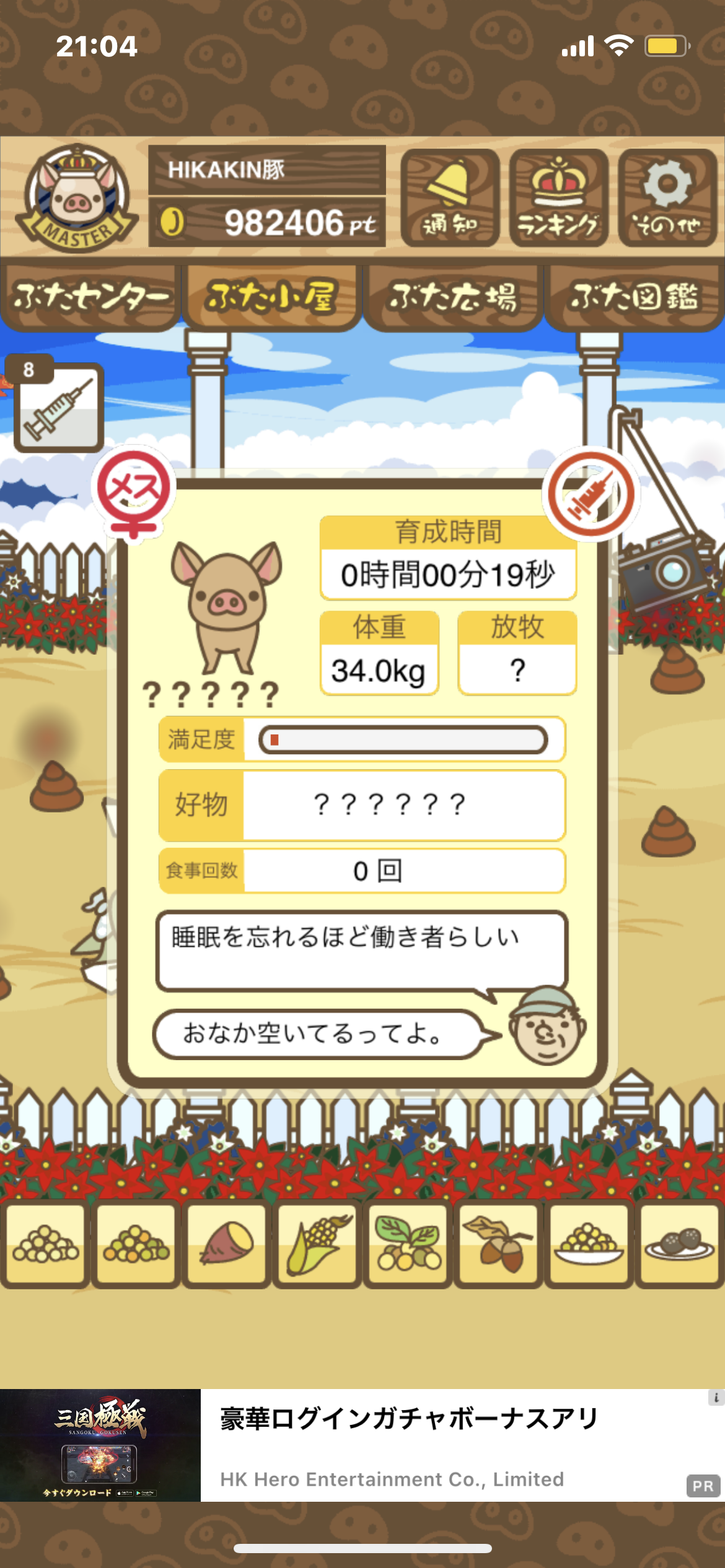Switch to ぶた図鑑 tab
The image size is (725, 1568).
634,297
